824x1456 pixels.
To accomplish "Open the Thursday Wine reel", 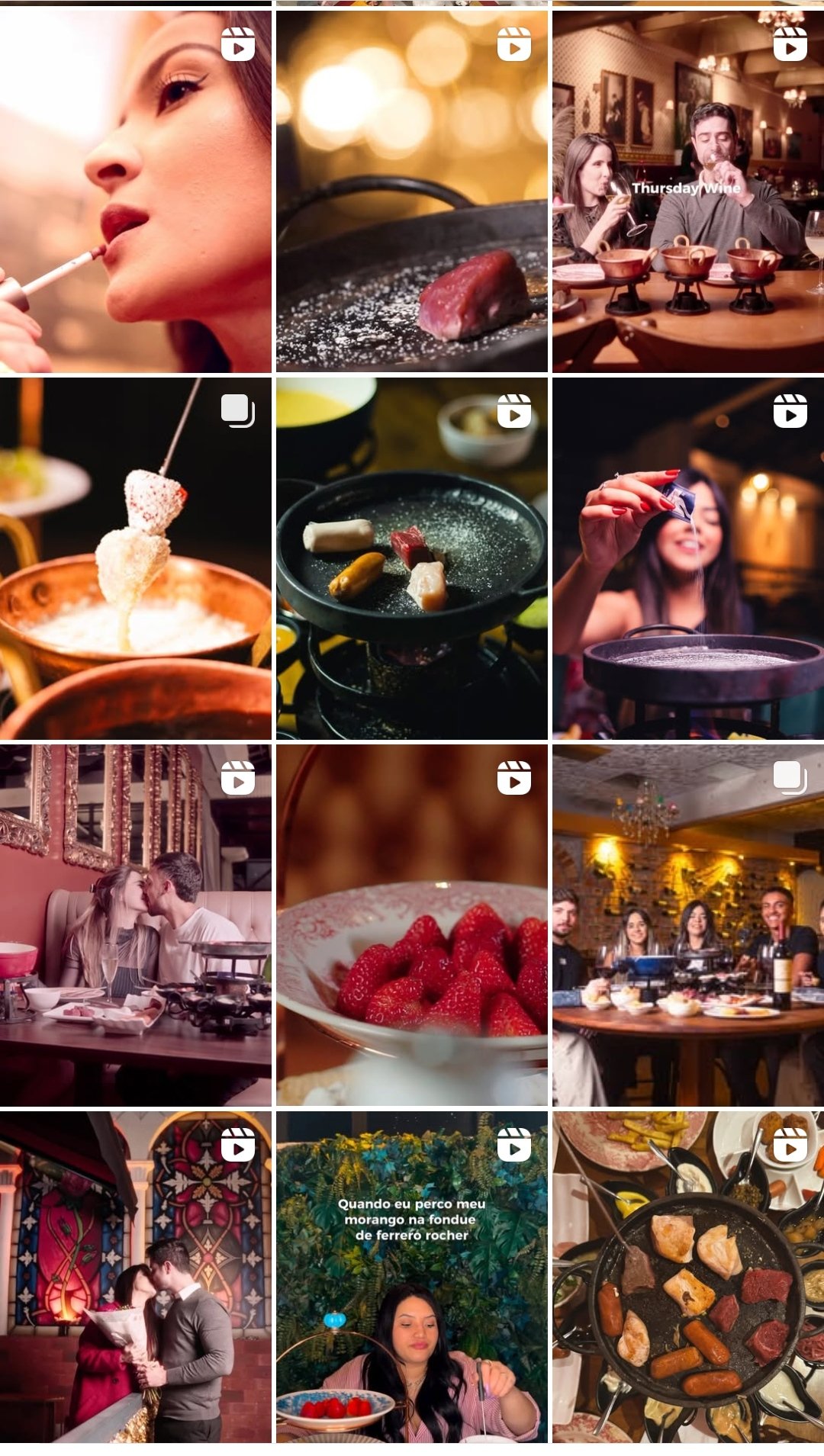I will click(x=687, y=191).
